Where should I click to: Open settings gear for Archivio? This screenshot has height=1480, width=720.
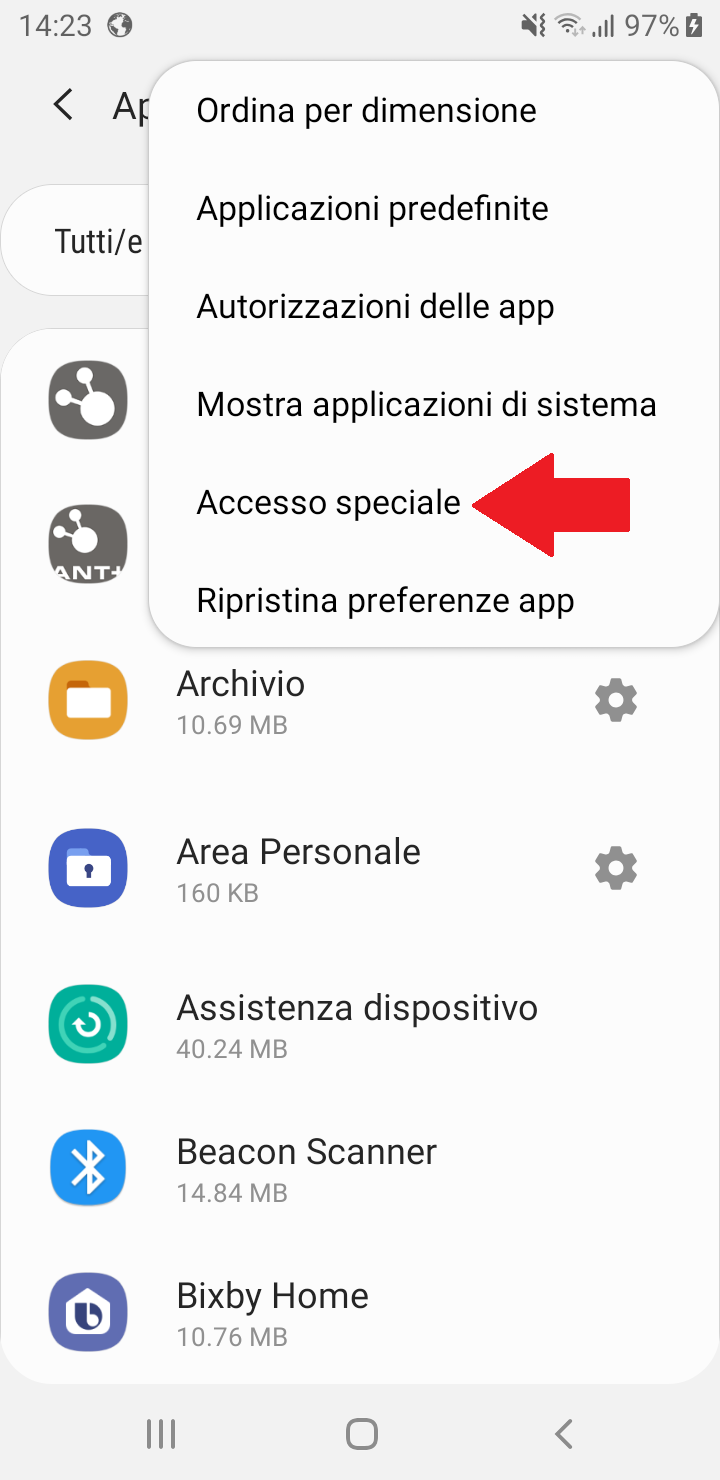tap(615, 700)
